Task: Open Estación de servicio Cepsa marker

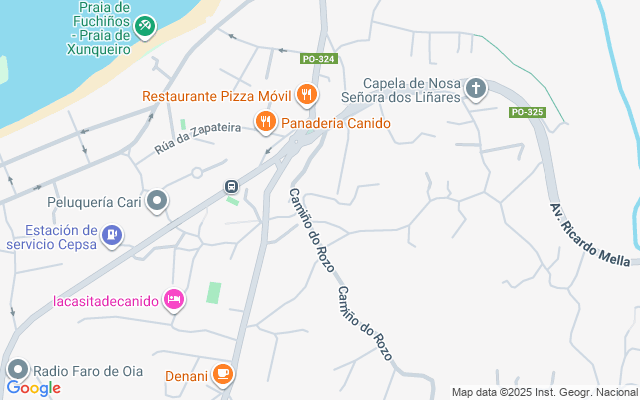Action: click(x=112, y=237)
